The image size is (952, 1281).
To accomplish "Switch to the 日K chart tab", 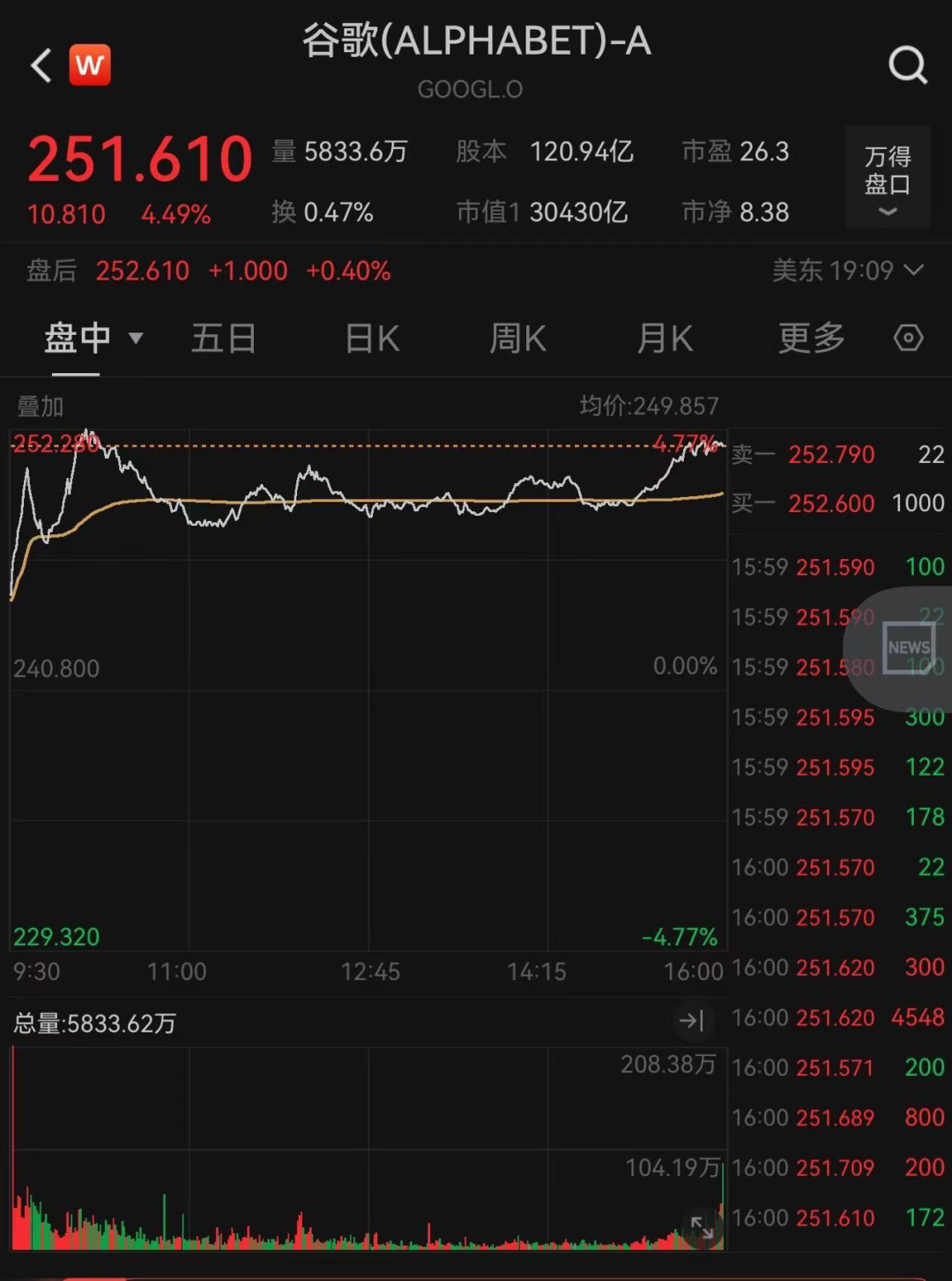I will coord(371,339).
